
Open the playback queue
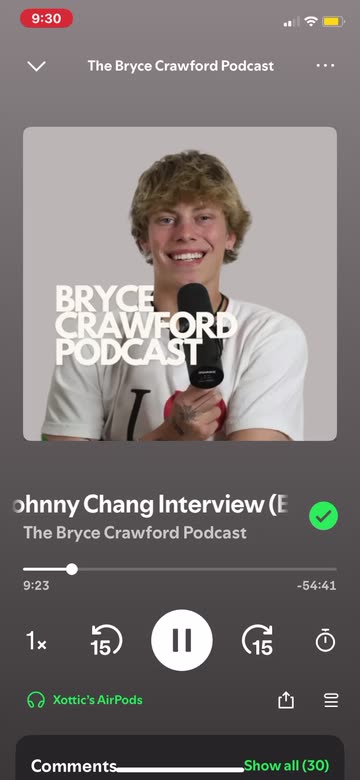(x=331, y=700)
